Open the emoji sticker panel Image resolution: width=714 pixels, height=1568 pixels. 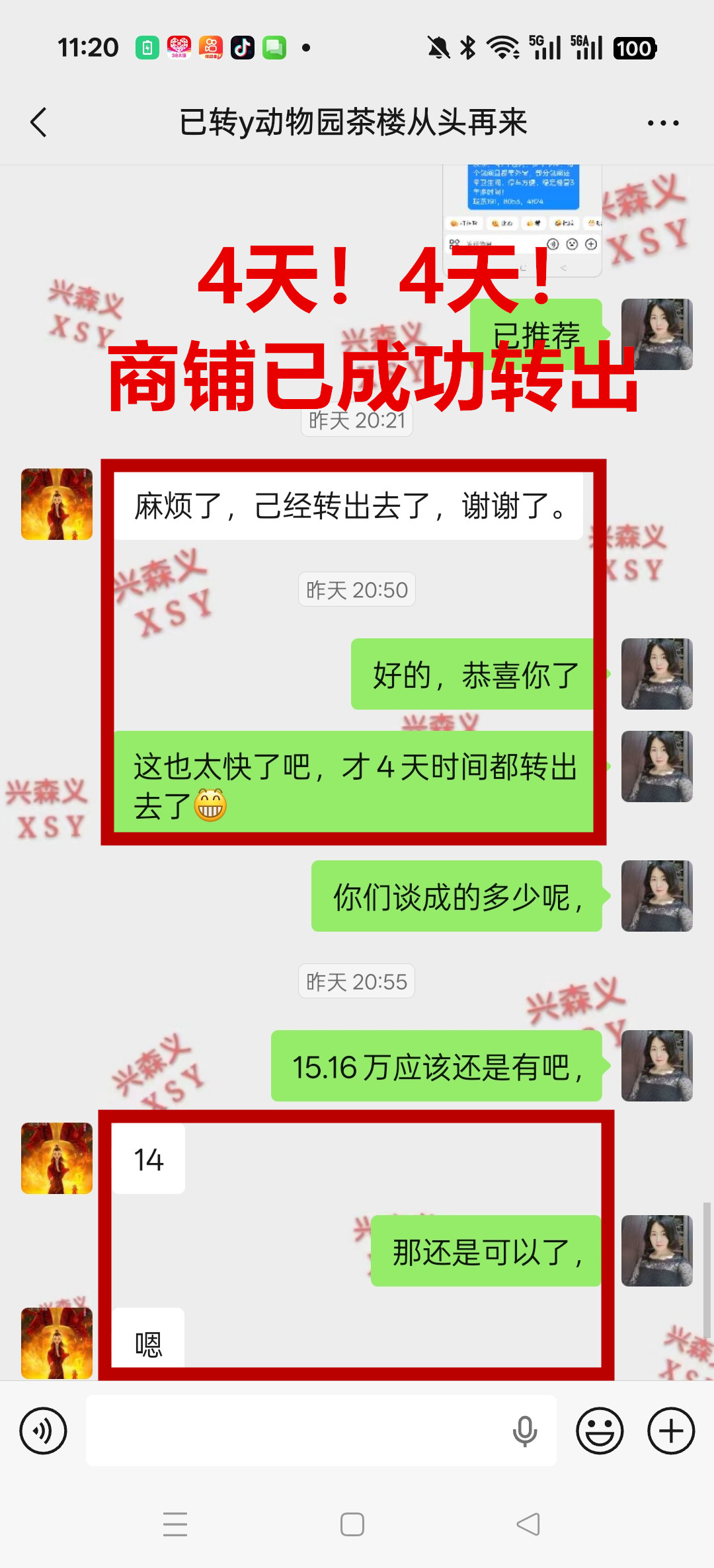coord(600,1431)
